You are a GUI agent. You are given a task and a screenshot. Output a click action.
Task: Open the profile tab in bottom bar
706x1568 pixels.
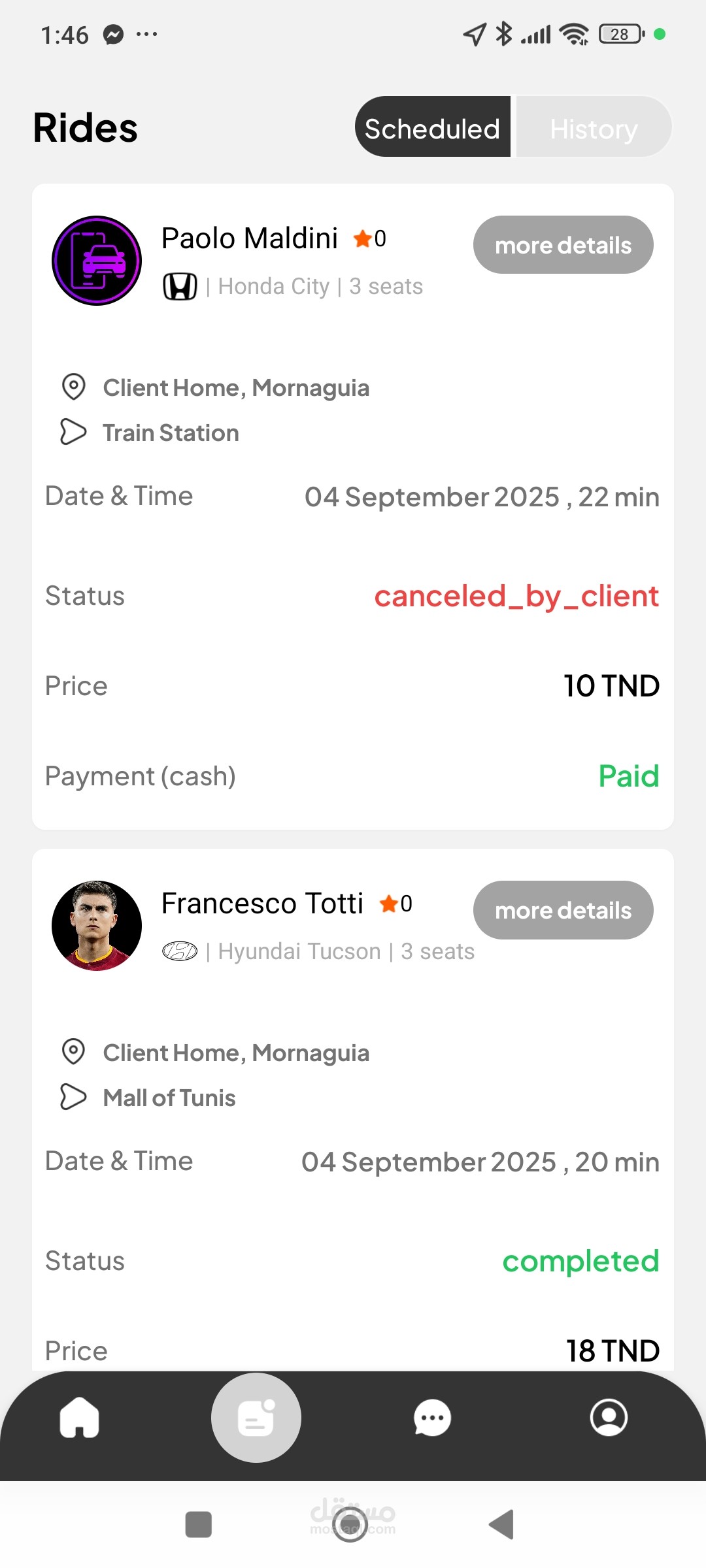pyautogui.click(x=609, y=1417)
